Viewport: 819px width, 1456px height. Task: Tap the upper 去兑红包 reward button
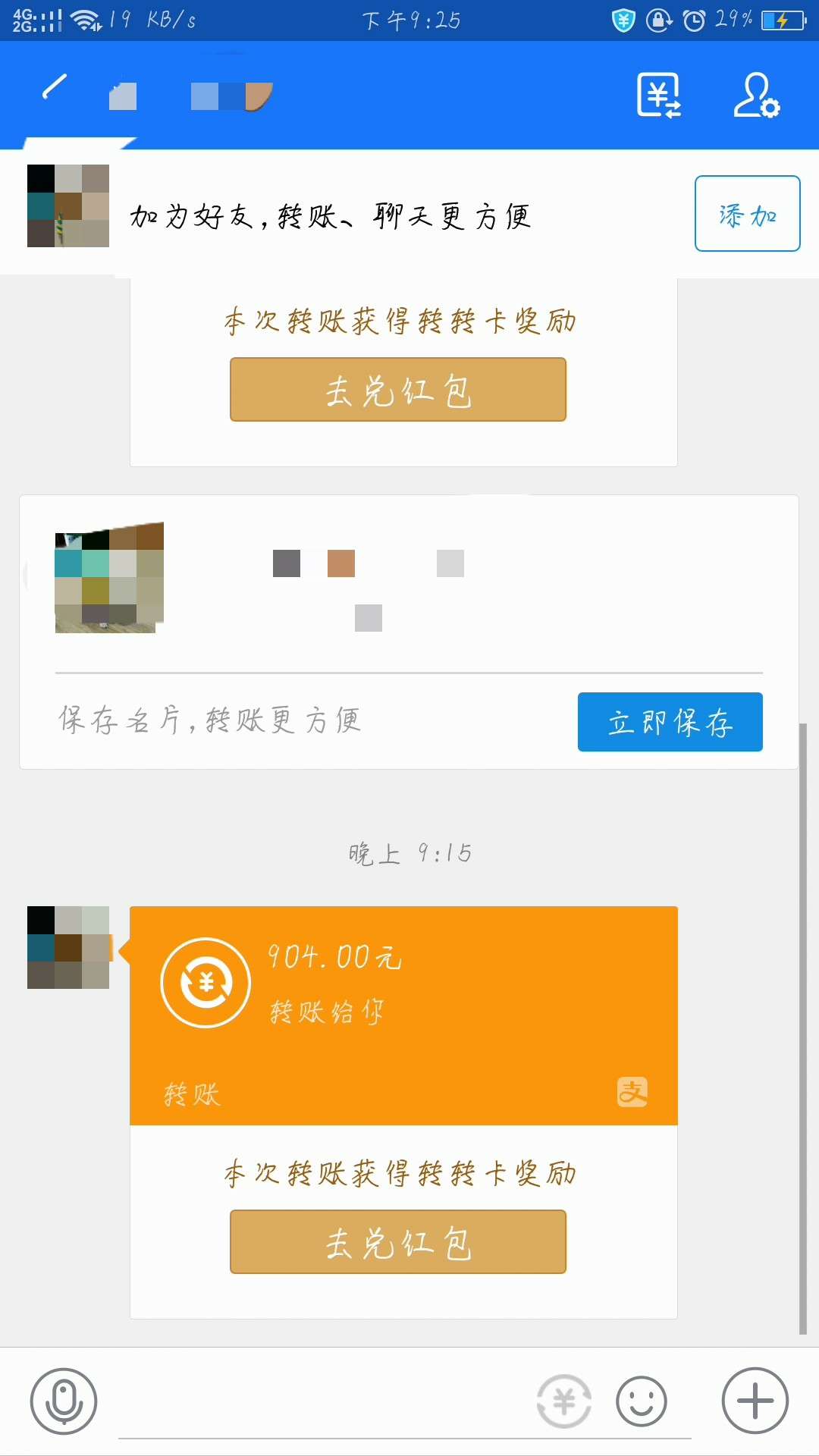click(397, 389)
